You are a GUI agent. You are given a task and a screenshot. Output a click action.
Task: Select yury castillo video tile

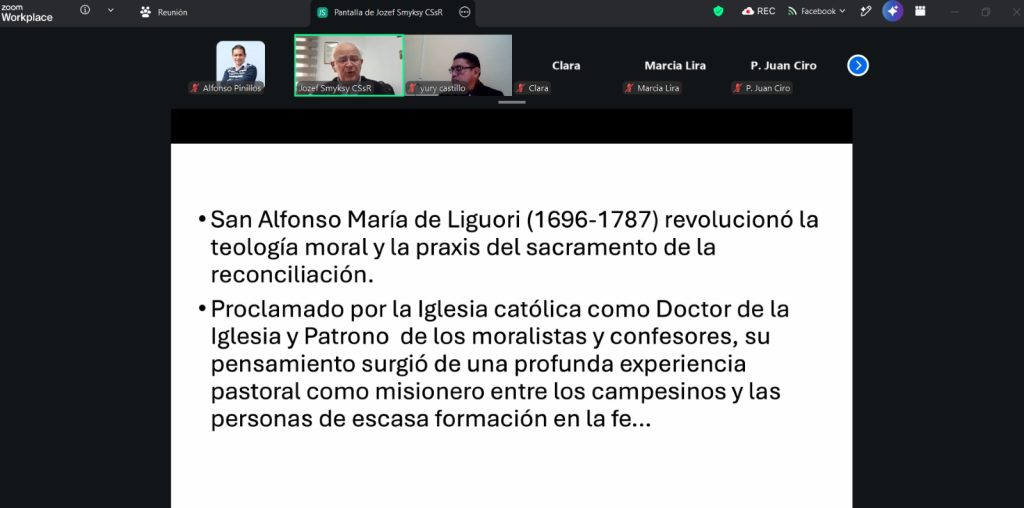(458, 65)
